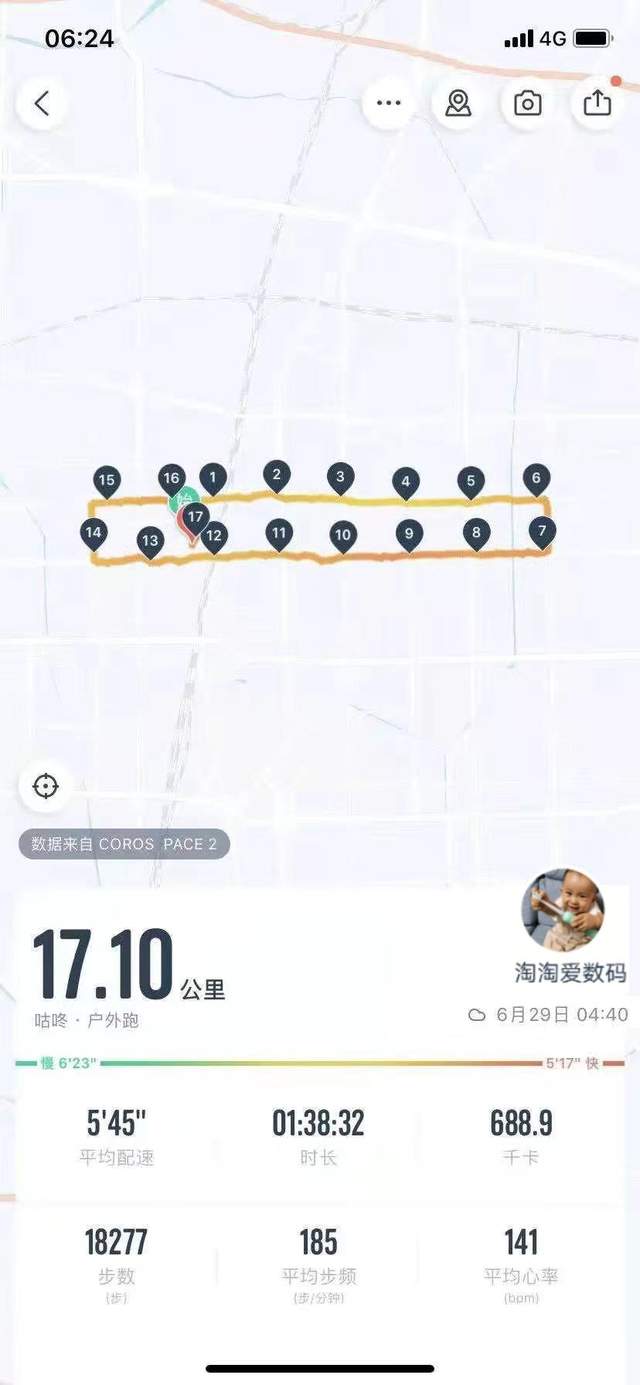Share this running record
The height and width of the screenshot is (1385, 640).
[597, 103]
